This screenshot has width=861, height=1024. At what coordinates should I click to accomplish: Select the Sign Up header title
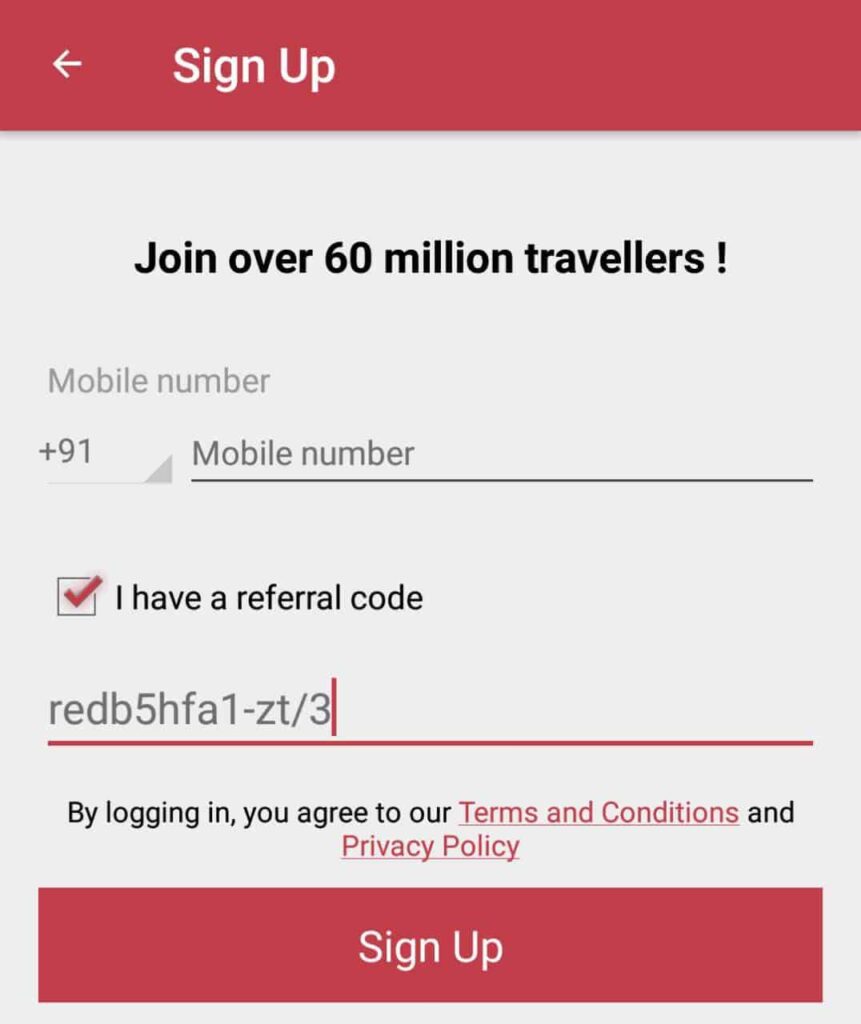coord(254,64)
